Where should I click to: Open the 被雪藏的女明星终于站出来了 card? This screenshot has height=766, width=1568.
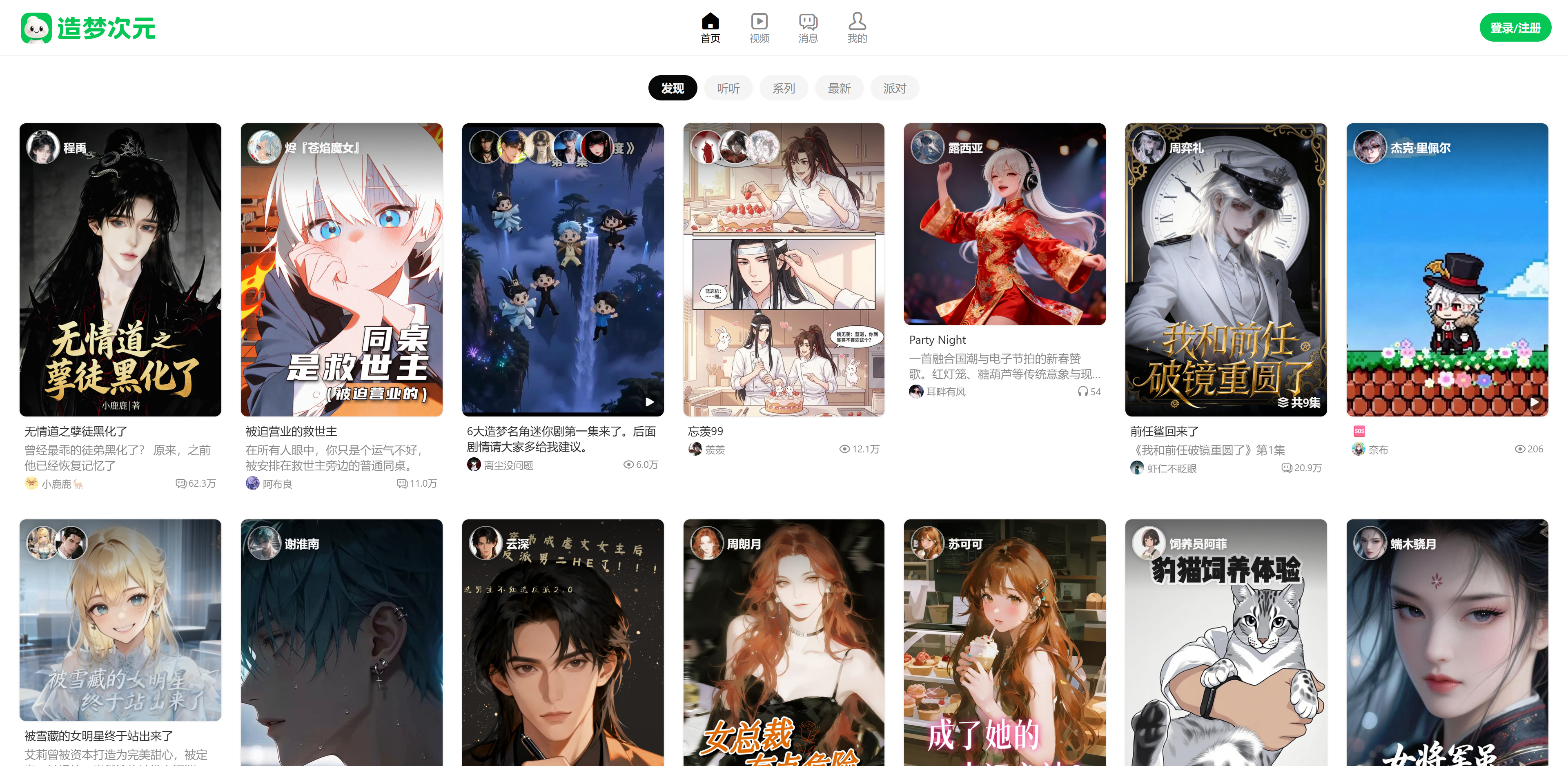click(x=120, y=620)
